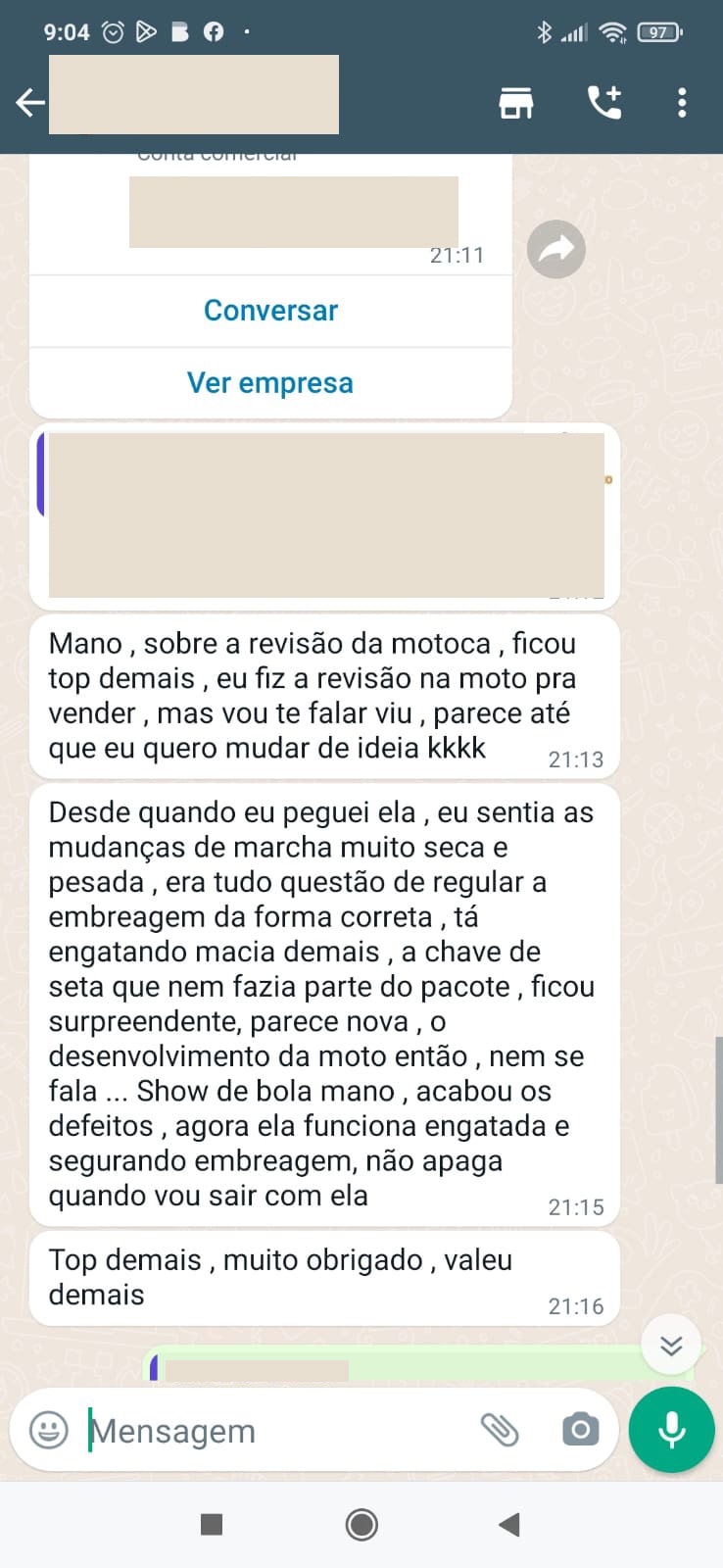
Task: Start a voice call with the contact
Action: coord(603,102)
